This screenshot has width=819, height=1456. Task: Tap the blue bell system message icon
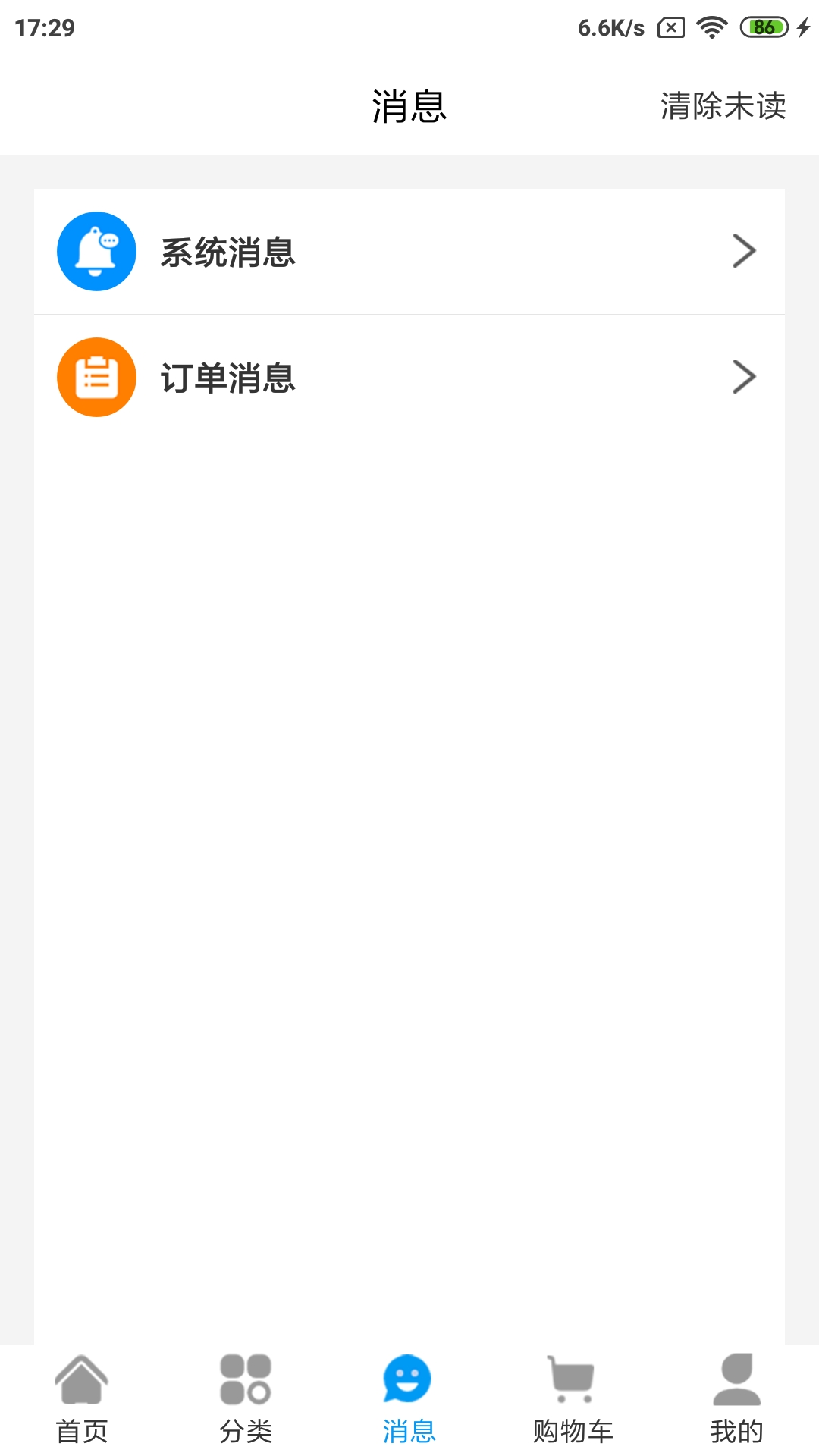coord(96,251)
